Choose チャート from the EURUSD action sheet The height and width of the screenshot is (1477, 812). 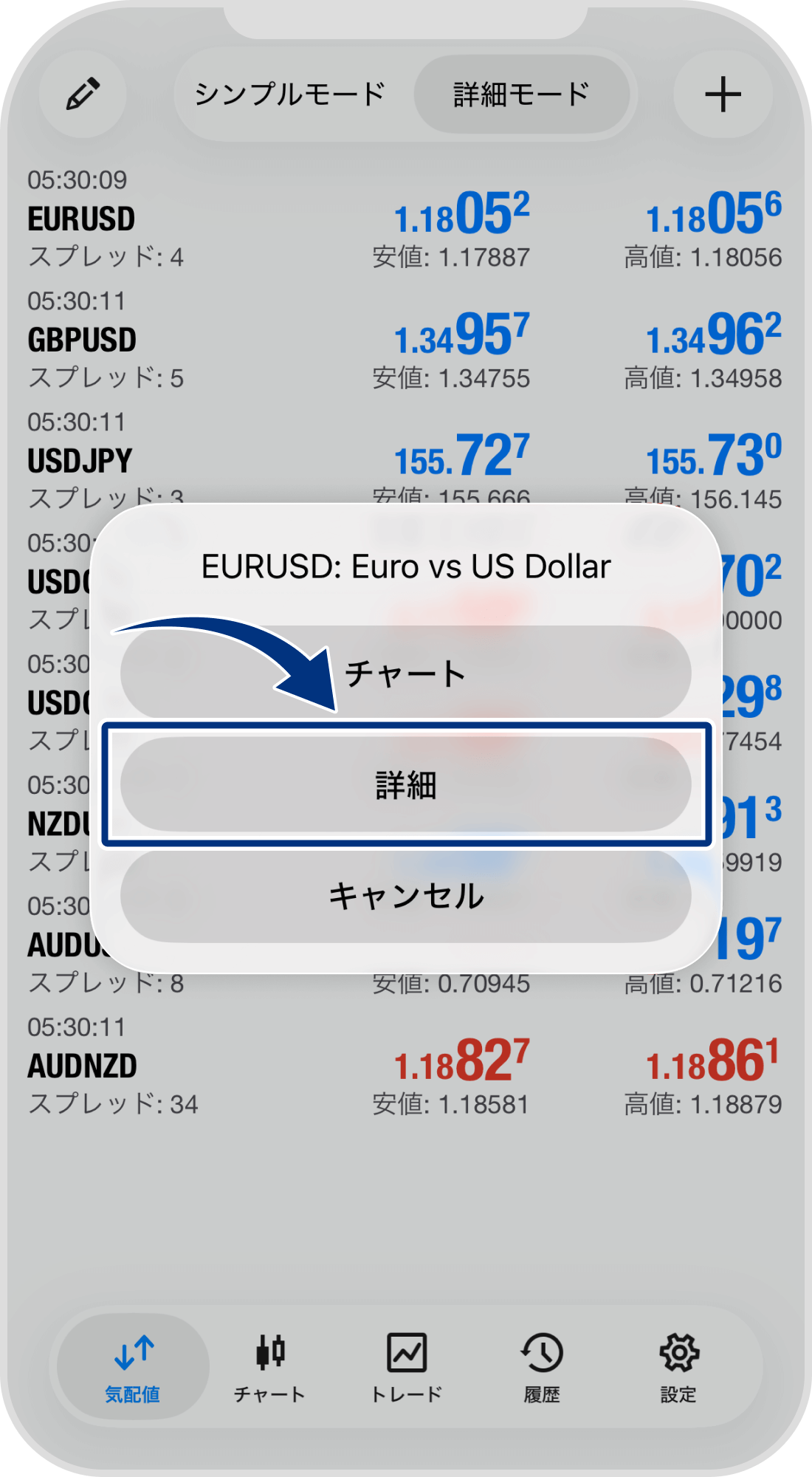click(406, 672)
